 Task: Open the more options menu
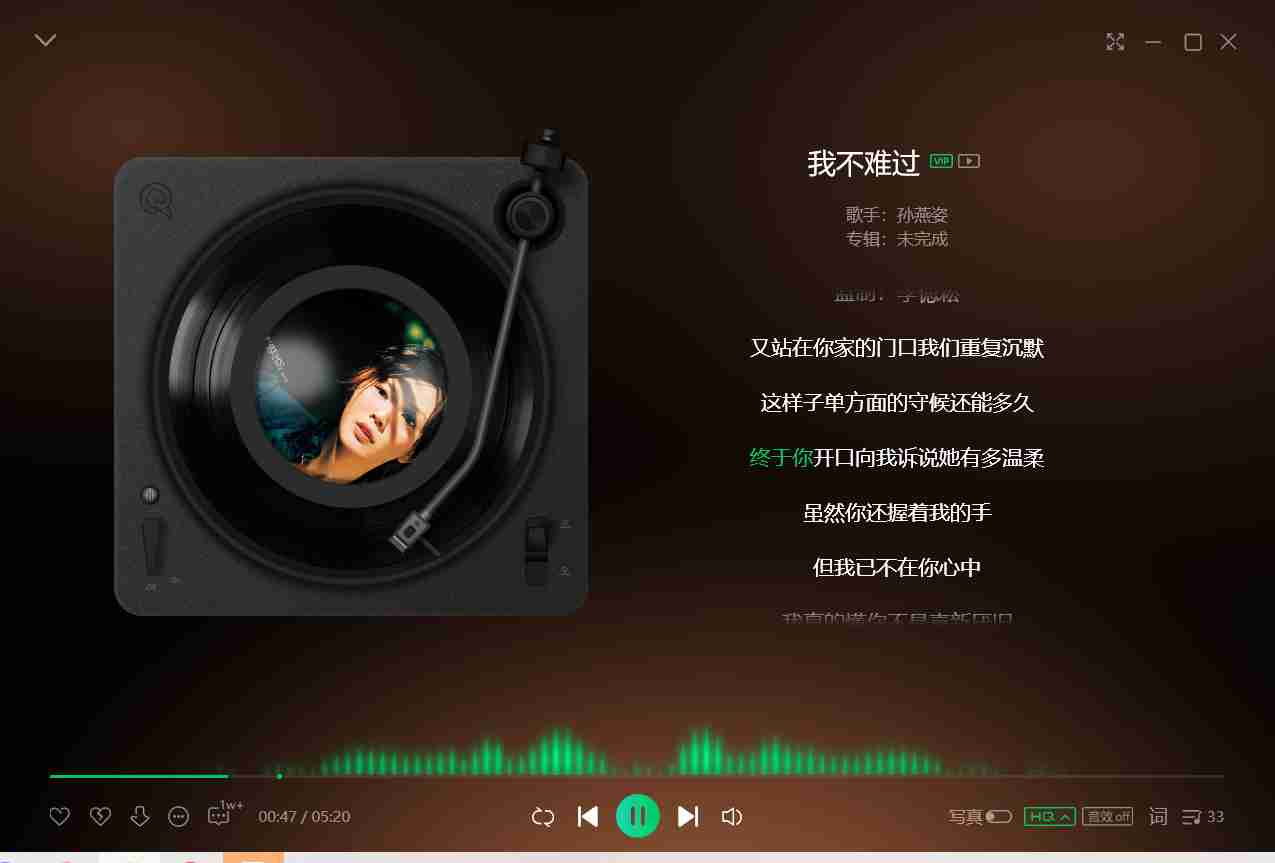[179, 816]
